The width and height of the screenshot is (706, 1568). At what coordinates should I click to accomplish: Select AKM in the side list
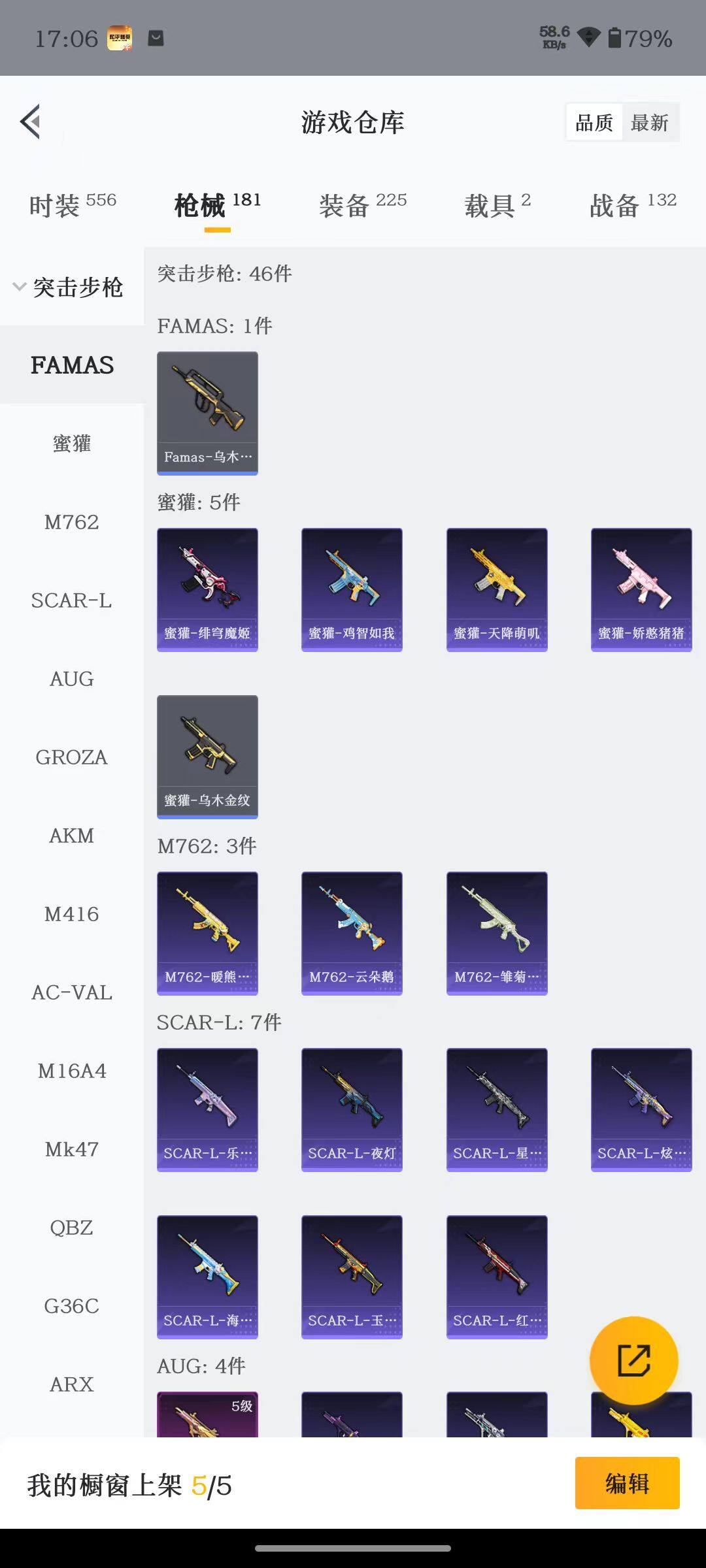(72, 836)
